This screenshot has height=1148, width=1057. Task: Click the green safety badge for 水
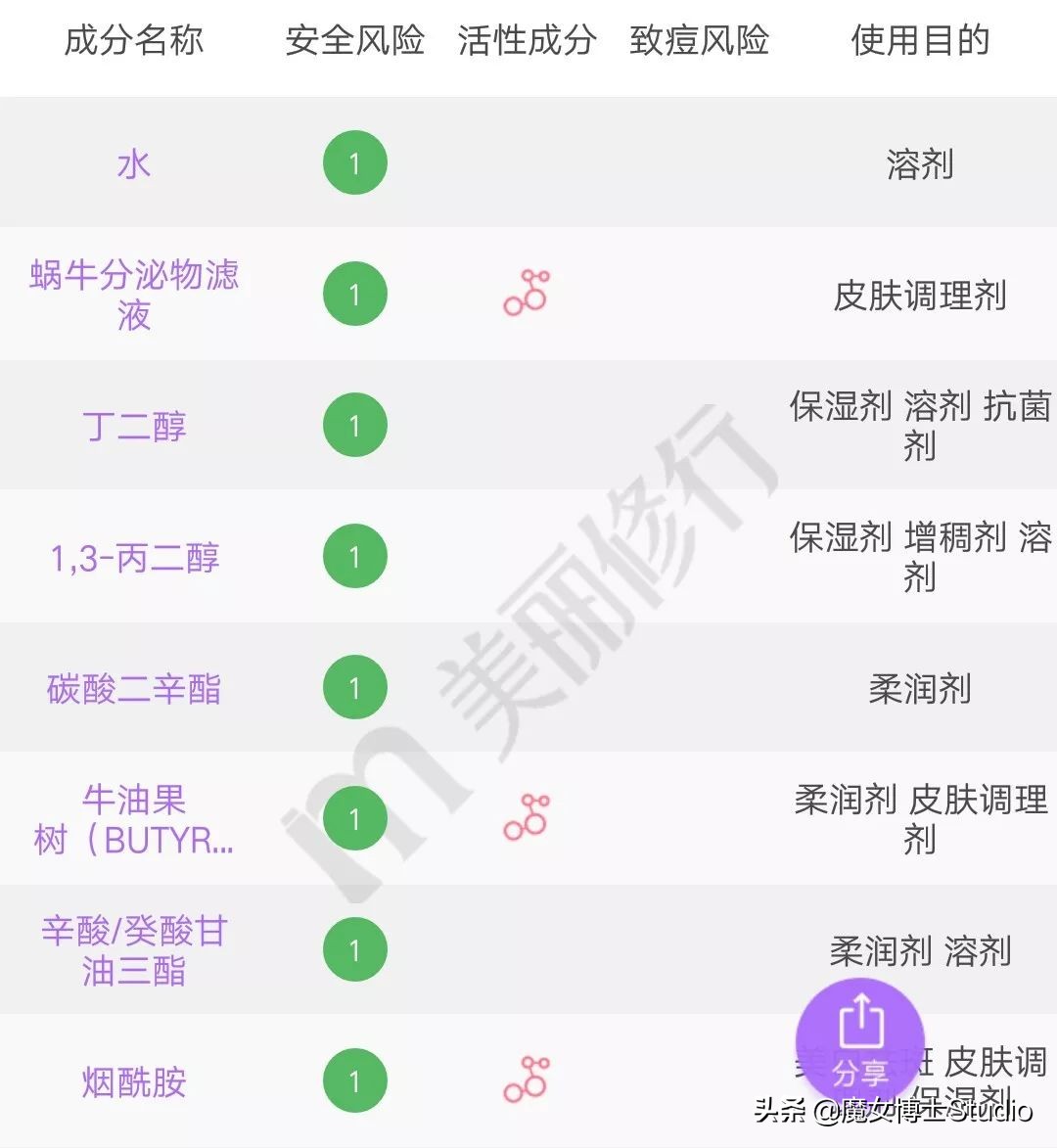354,161
